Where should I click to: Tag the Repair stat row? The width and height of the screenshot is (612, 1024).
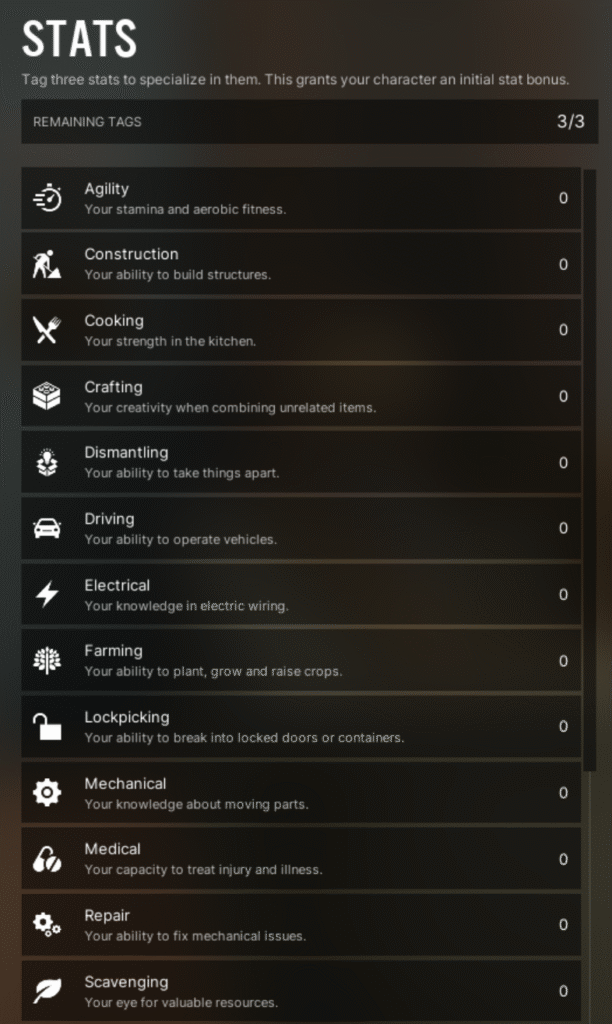[x=300, y=924]
